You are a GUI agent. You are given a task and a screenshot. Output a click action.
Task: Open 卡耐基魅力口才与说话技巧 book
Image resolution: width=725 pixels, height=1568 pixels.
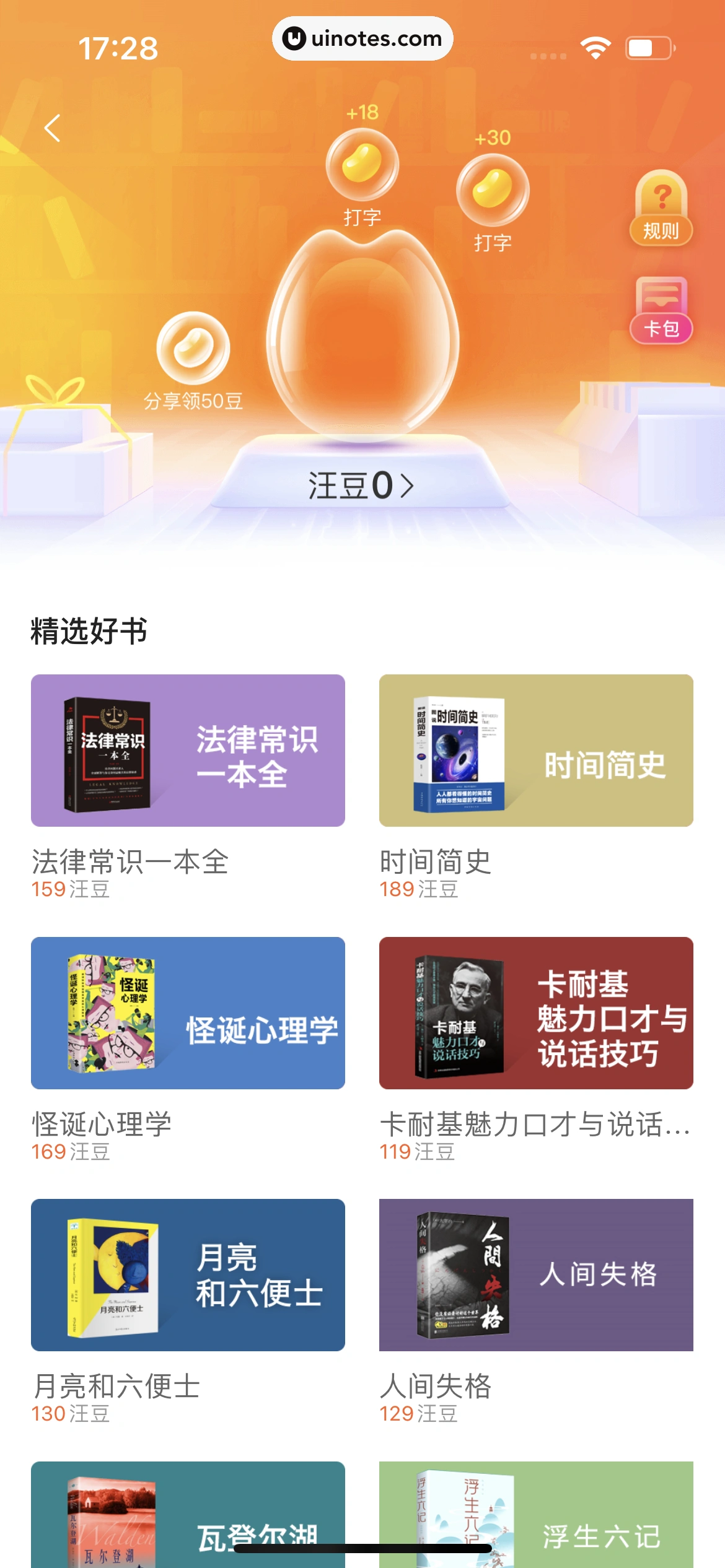[536, 1013]
